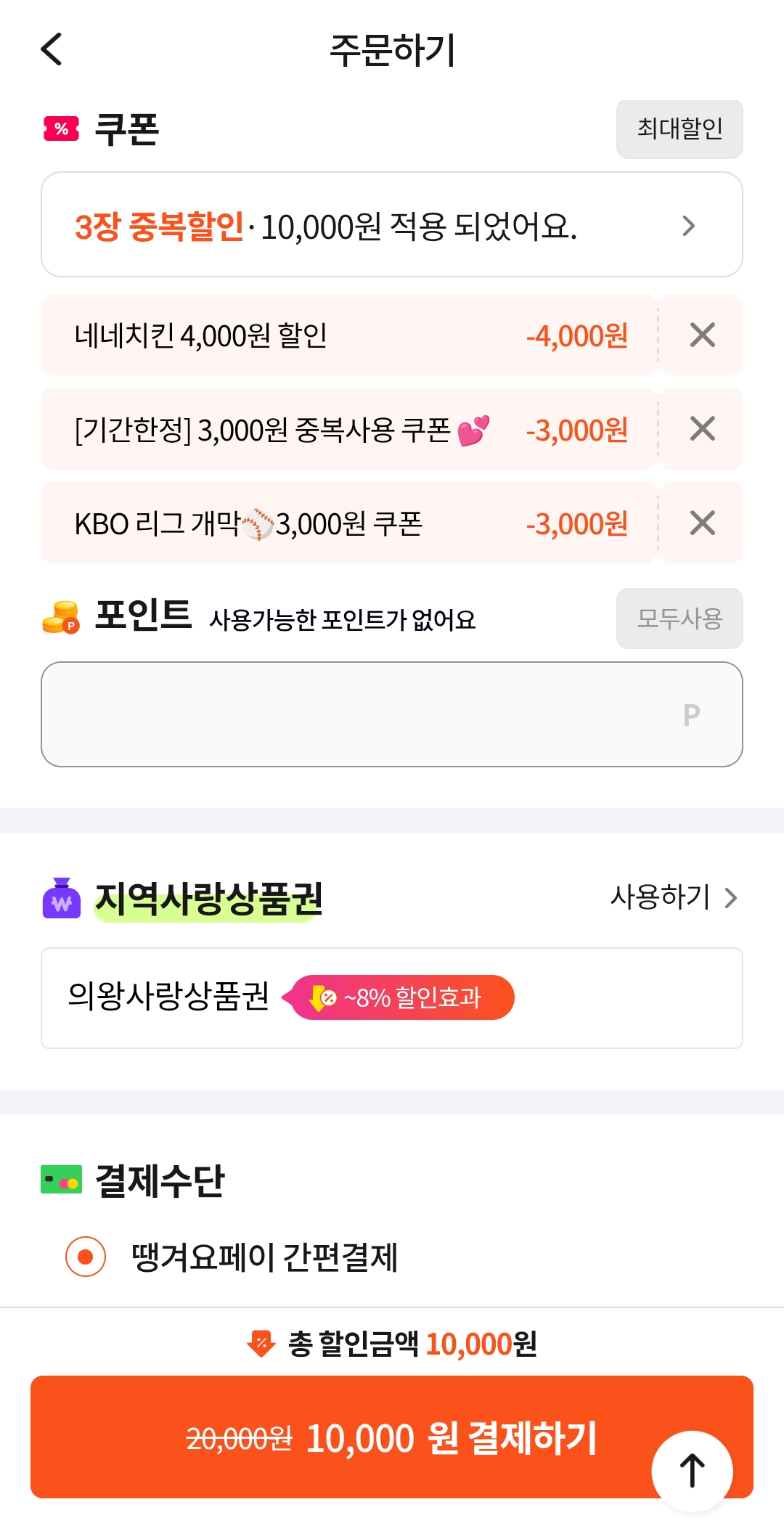The width and height of the screenshot is (784, 1539).
Task: Open the applied coupon summary (3장 중복할인)
Action: [x=392, y=224]
